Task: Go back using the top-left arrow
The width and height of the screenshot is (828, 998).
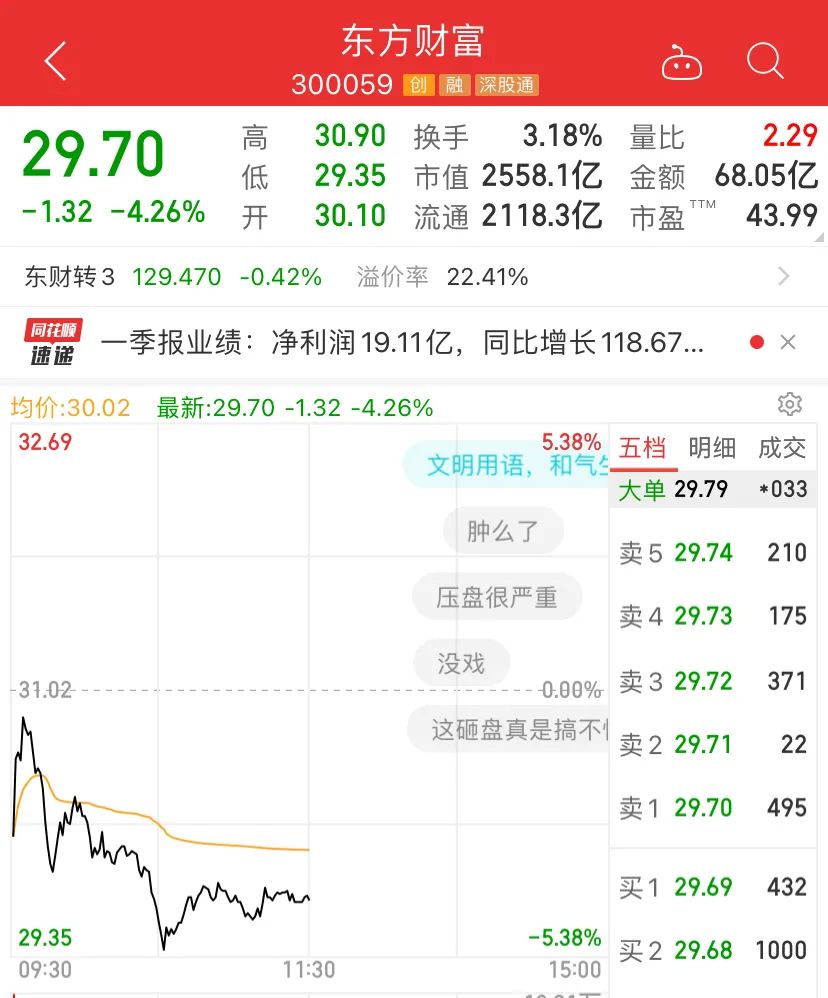Action: pos(56,62)
